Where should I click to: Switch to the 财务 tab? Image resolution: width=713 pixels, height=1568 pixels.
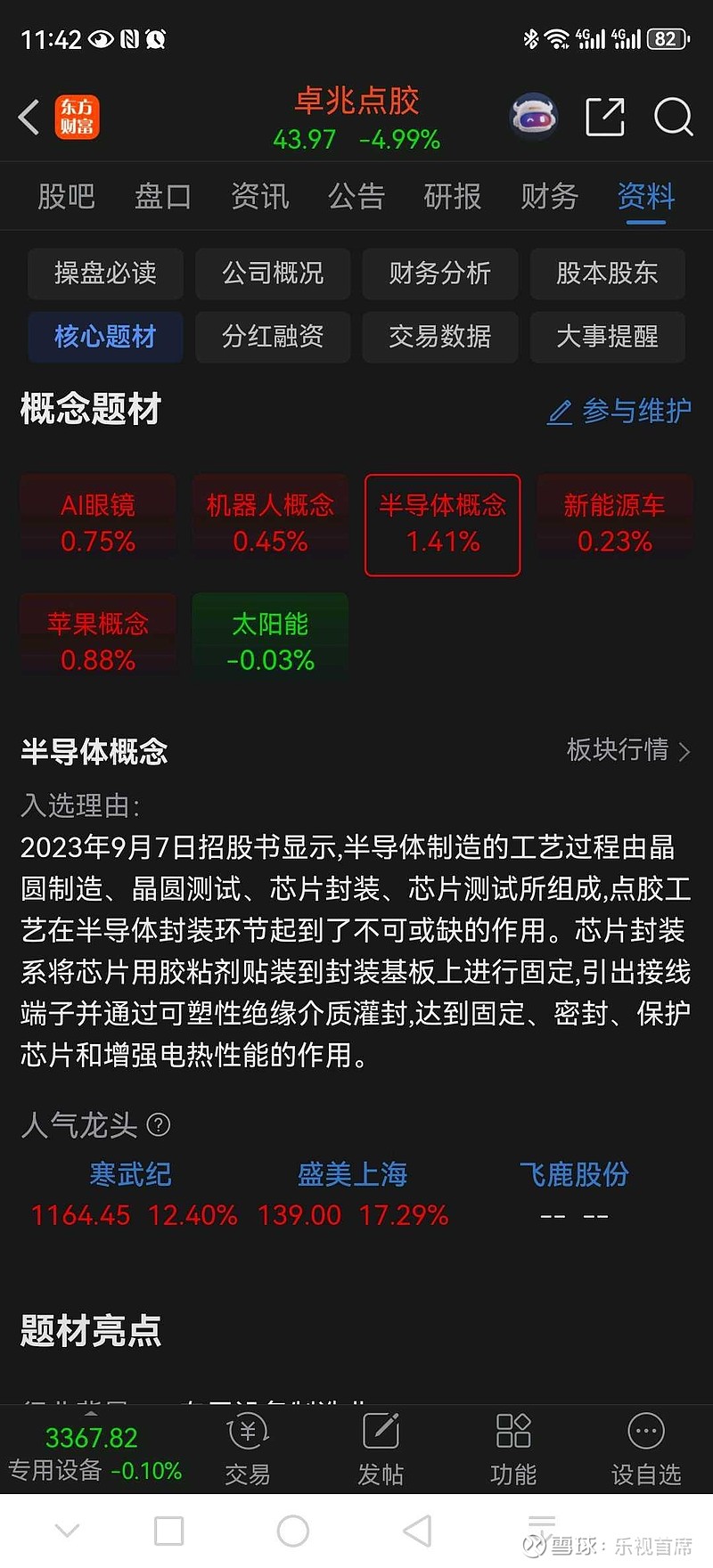549,196
